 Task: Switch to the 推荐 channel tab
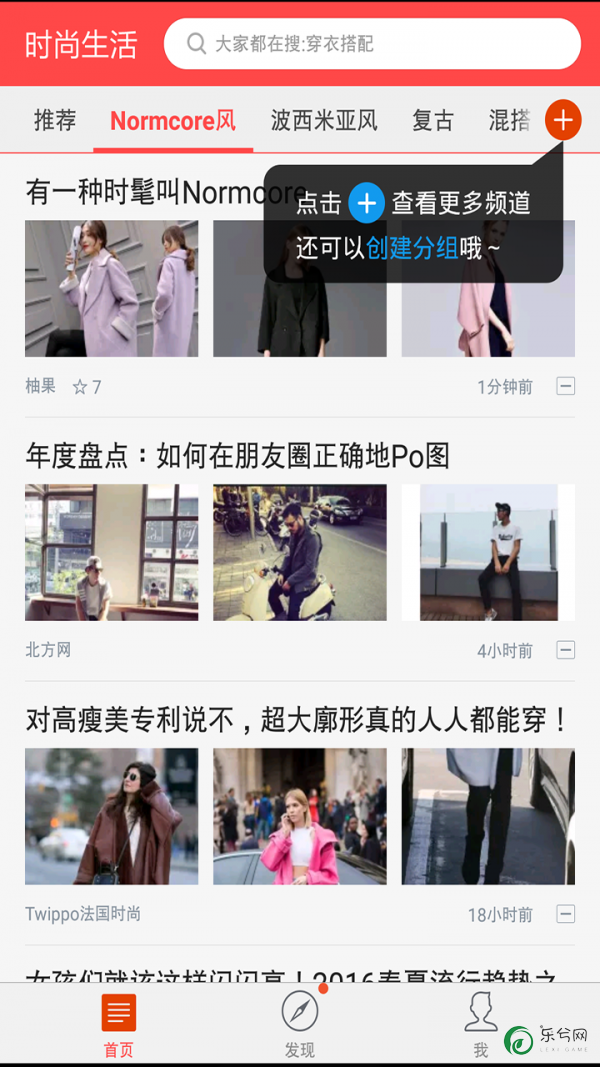(55, 121)
